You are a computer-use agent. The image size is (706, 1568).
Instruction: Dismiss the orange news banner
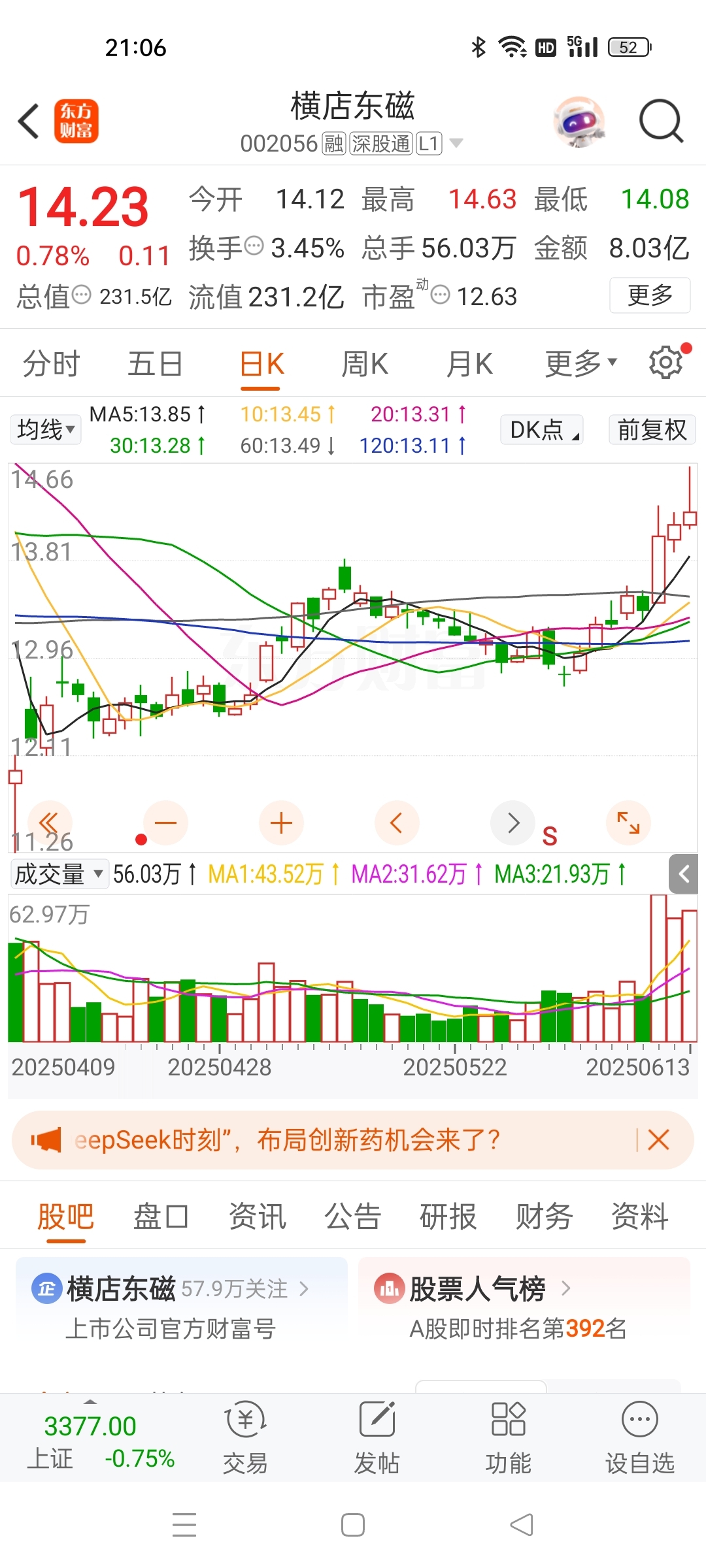click(x=658, y=1140)
